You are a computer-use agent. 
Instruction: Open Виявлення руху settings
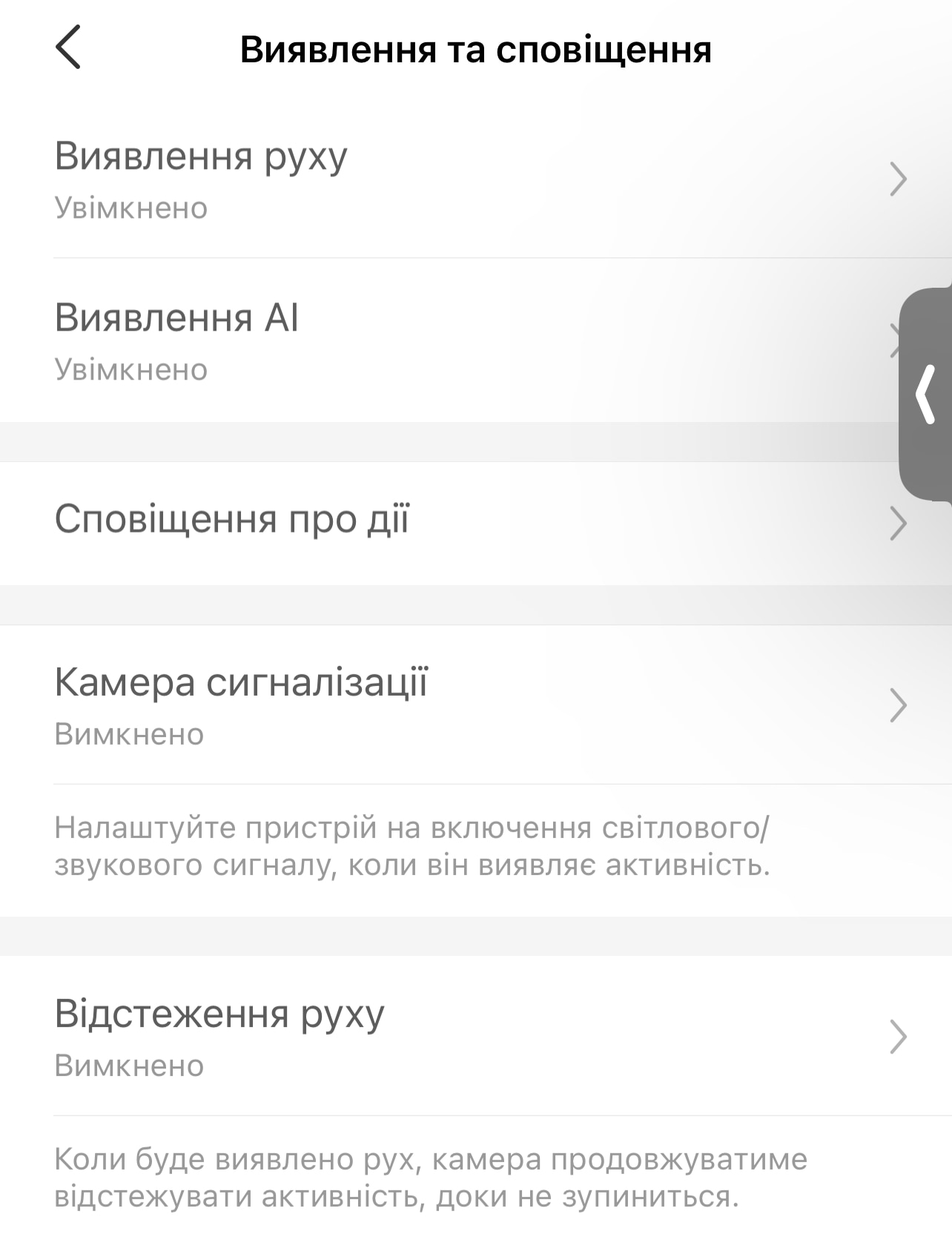coord(475,179)
